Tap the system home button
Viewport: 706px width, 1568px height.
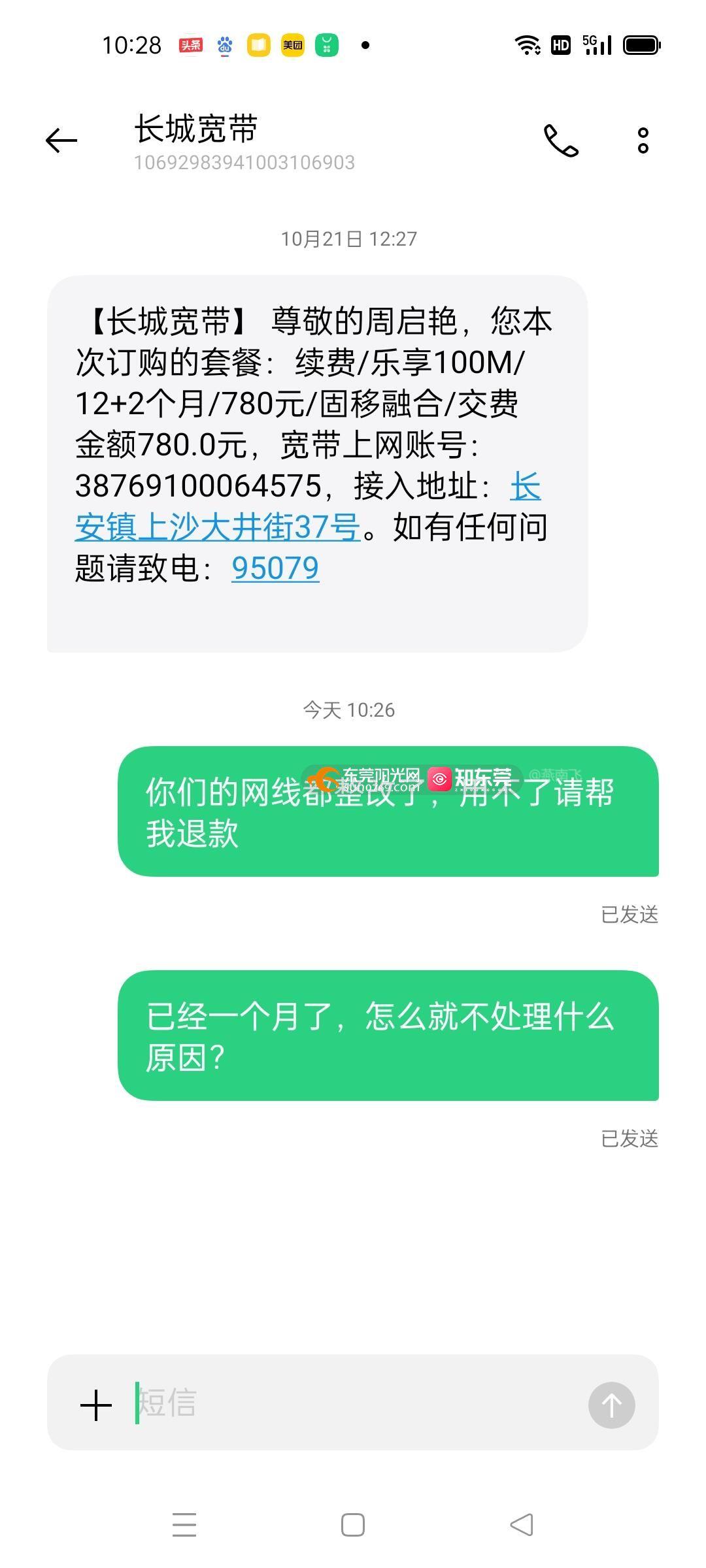click(x=353, y=1525)
